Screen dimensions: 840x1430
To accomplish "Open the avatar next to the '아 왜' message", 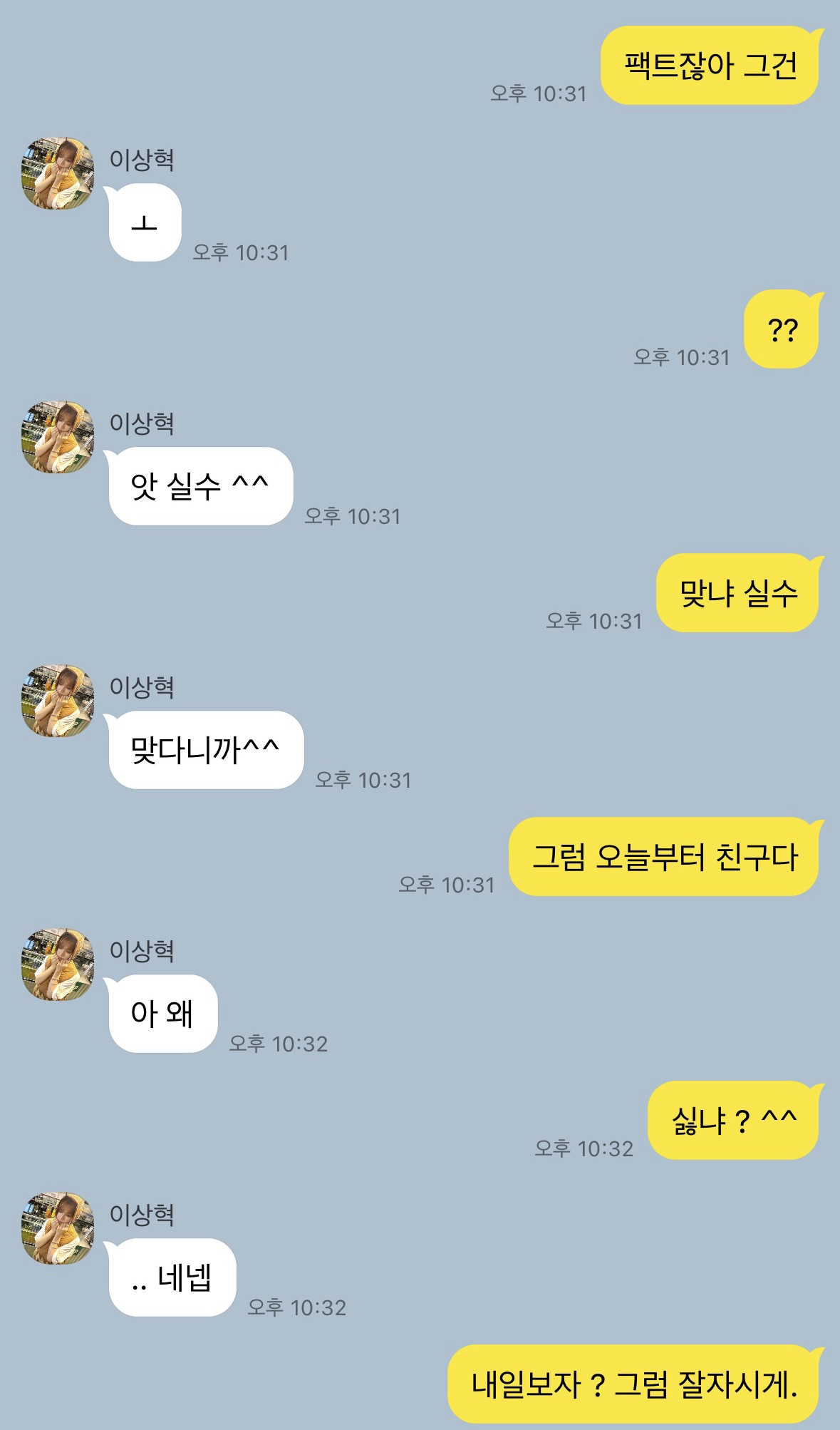I will 58,965.
